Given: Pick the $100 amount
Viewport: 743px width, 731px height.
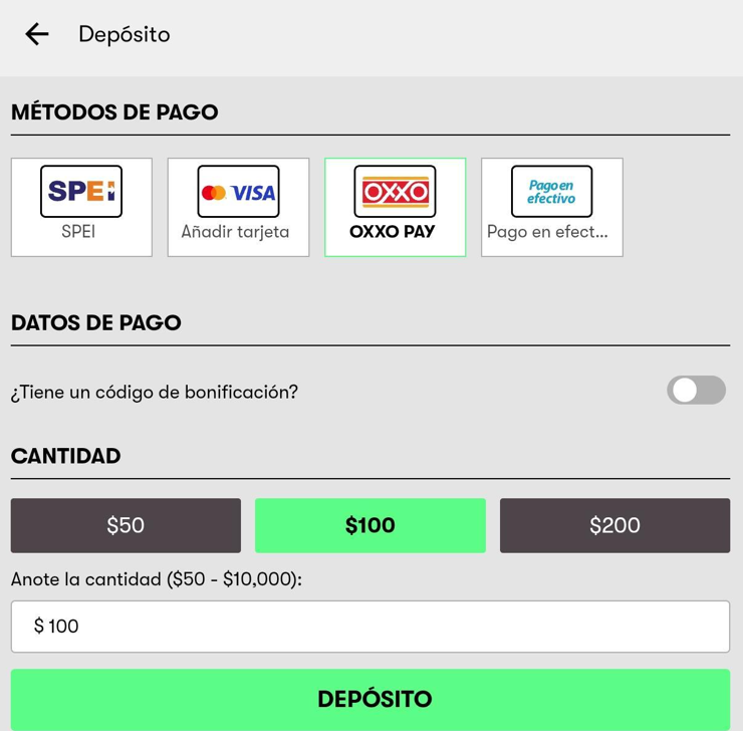Looking at the screenshot, I should coord(370,525).
